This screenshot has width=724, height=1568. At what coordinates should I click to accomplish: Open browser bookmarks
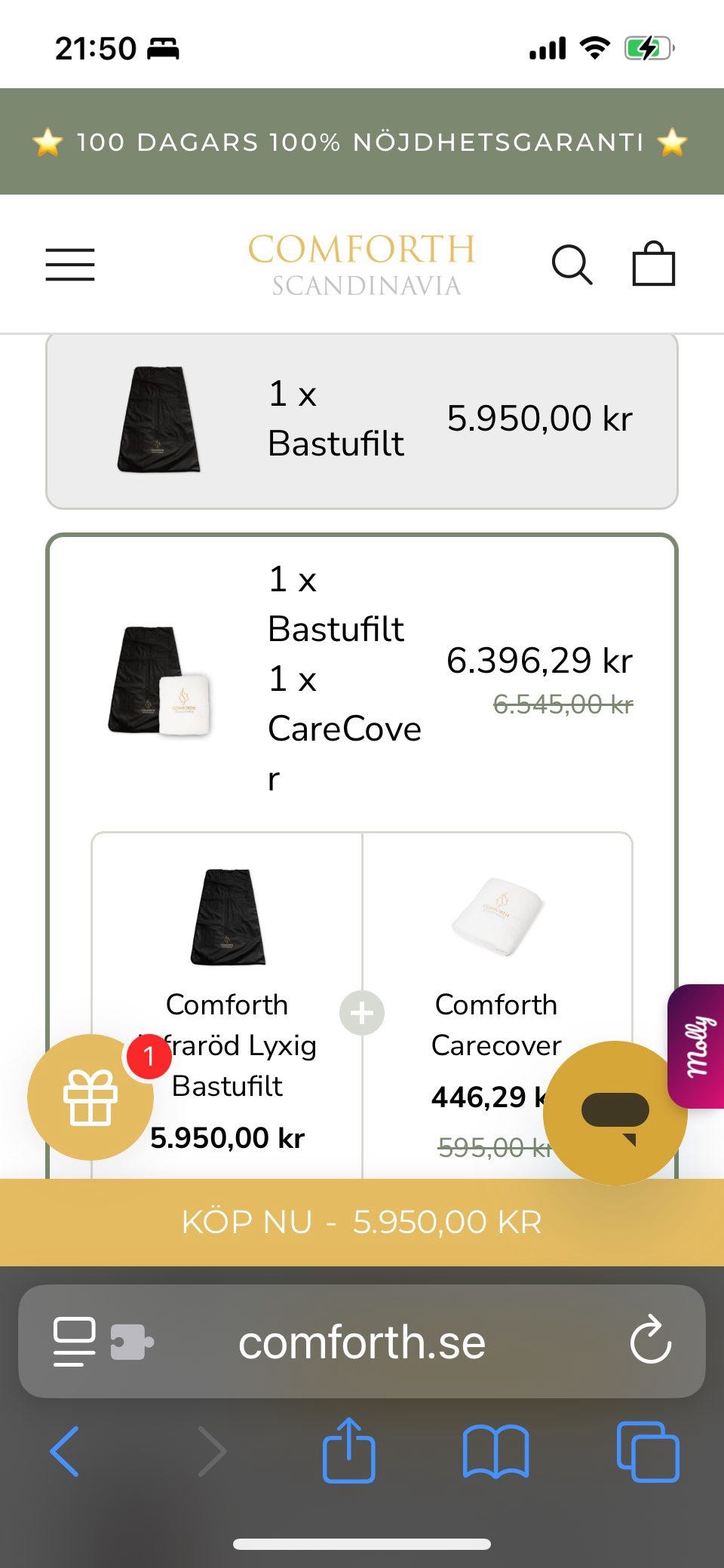pos(495,1451)
